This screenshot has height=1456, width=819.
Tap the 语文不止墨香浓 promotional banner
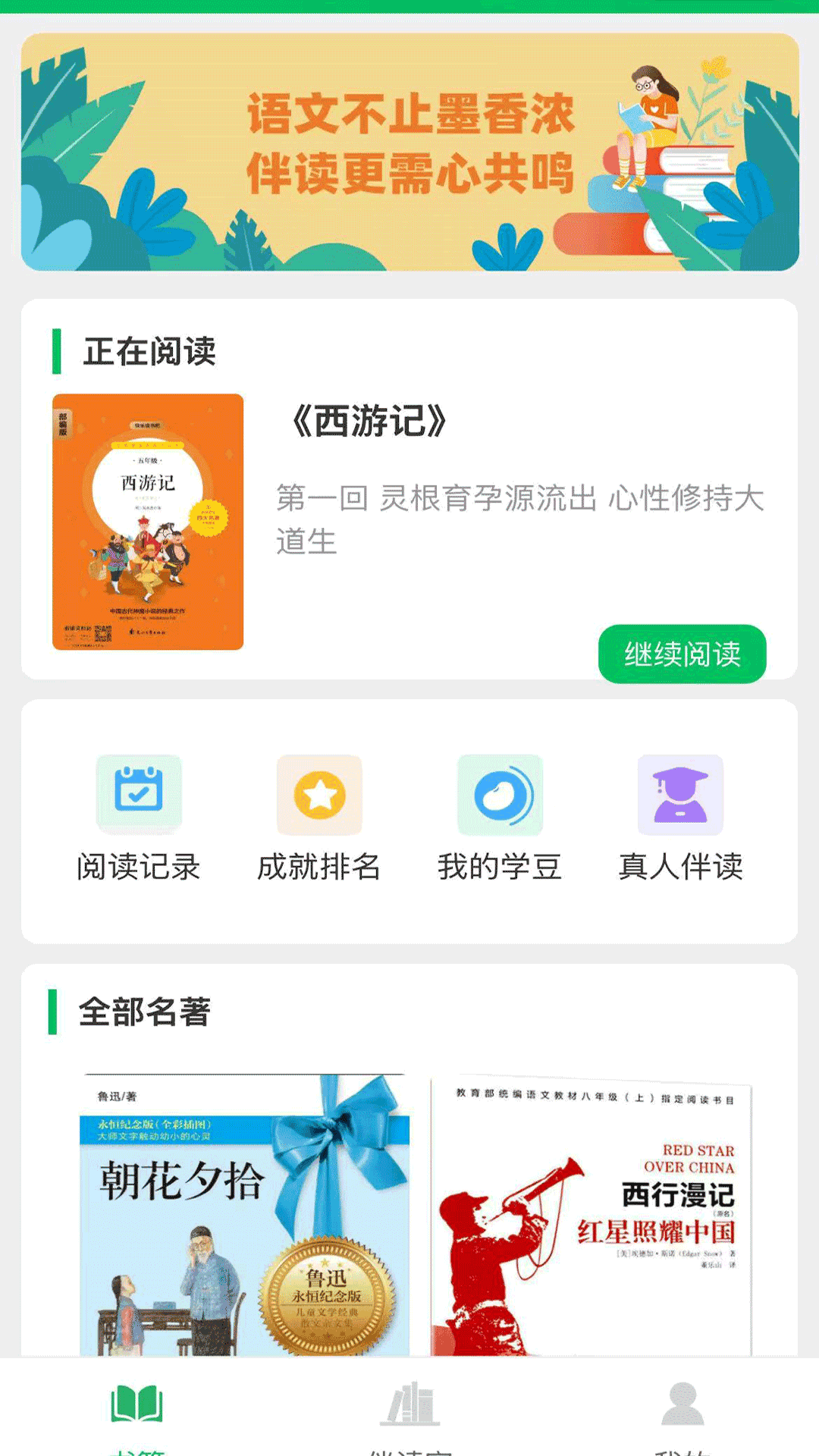pos(409,152)
